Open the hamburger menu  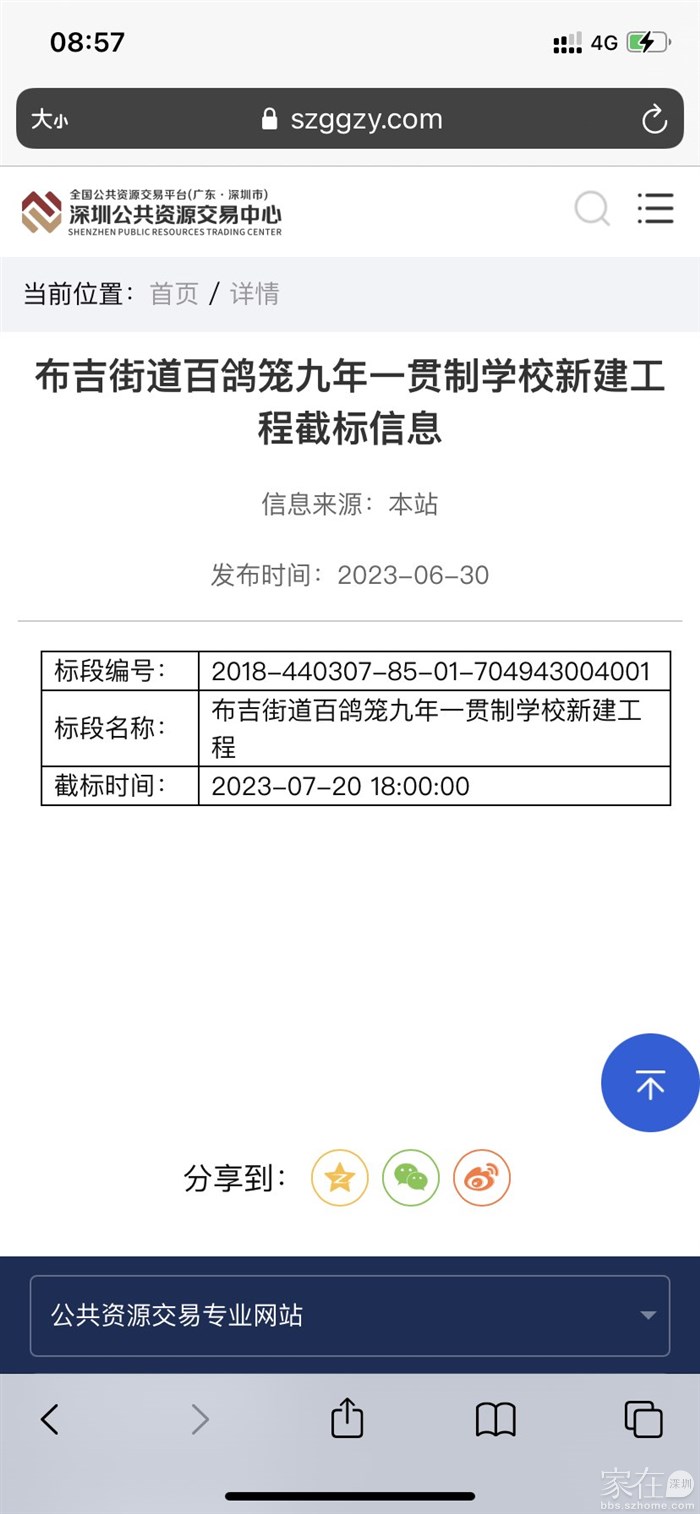click(x=655, y=208)
